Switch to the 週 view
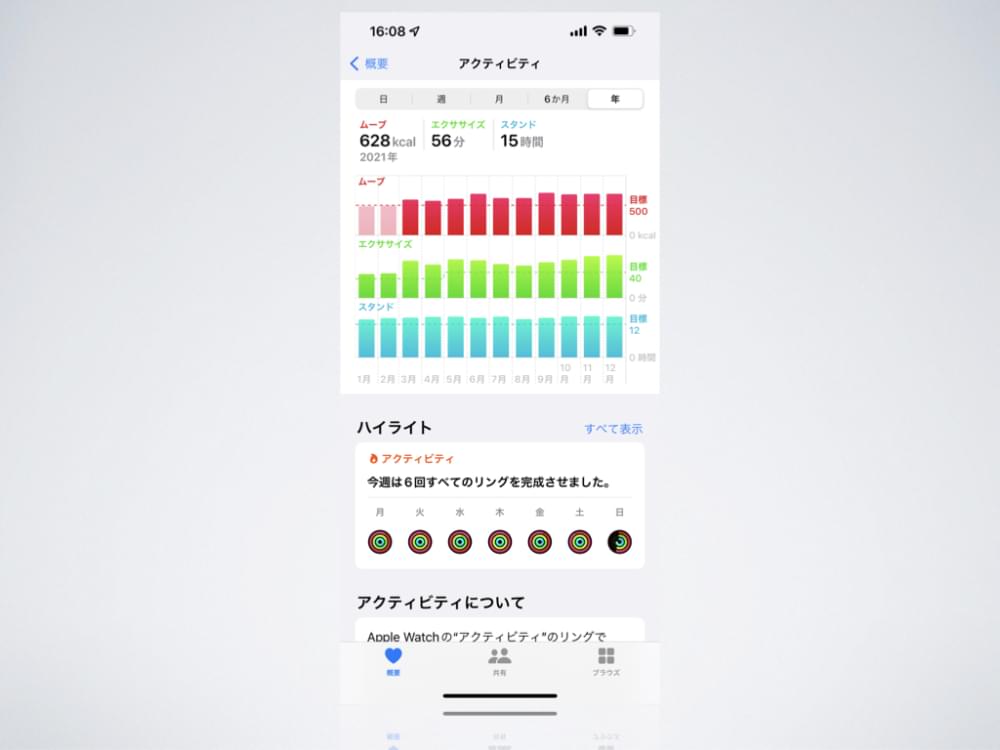 [x=441, y=99]
